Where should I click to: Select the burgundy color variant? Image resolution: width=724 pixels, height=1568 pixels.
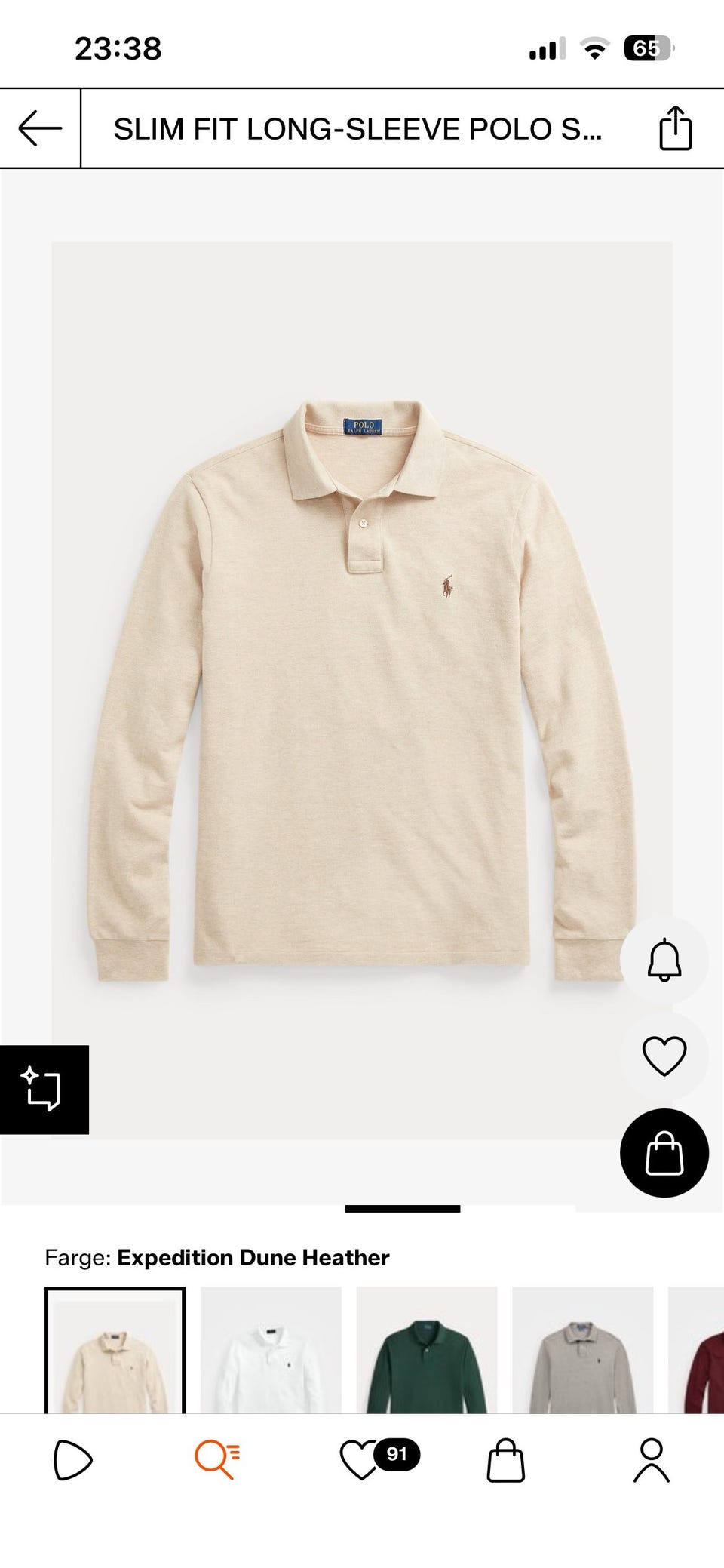pos(696,1350)
